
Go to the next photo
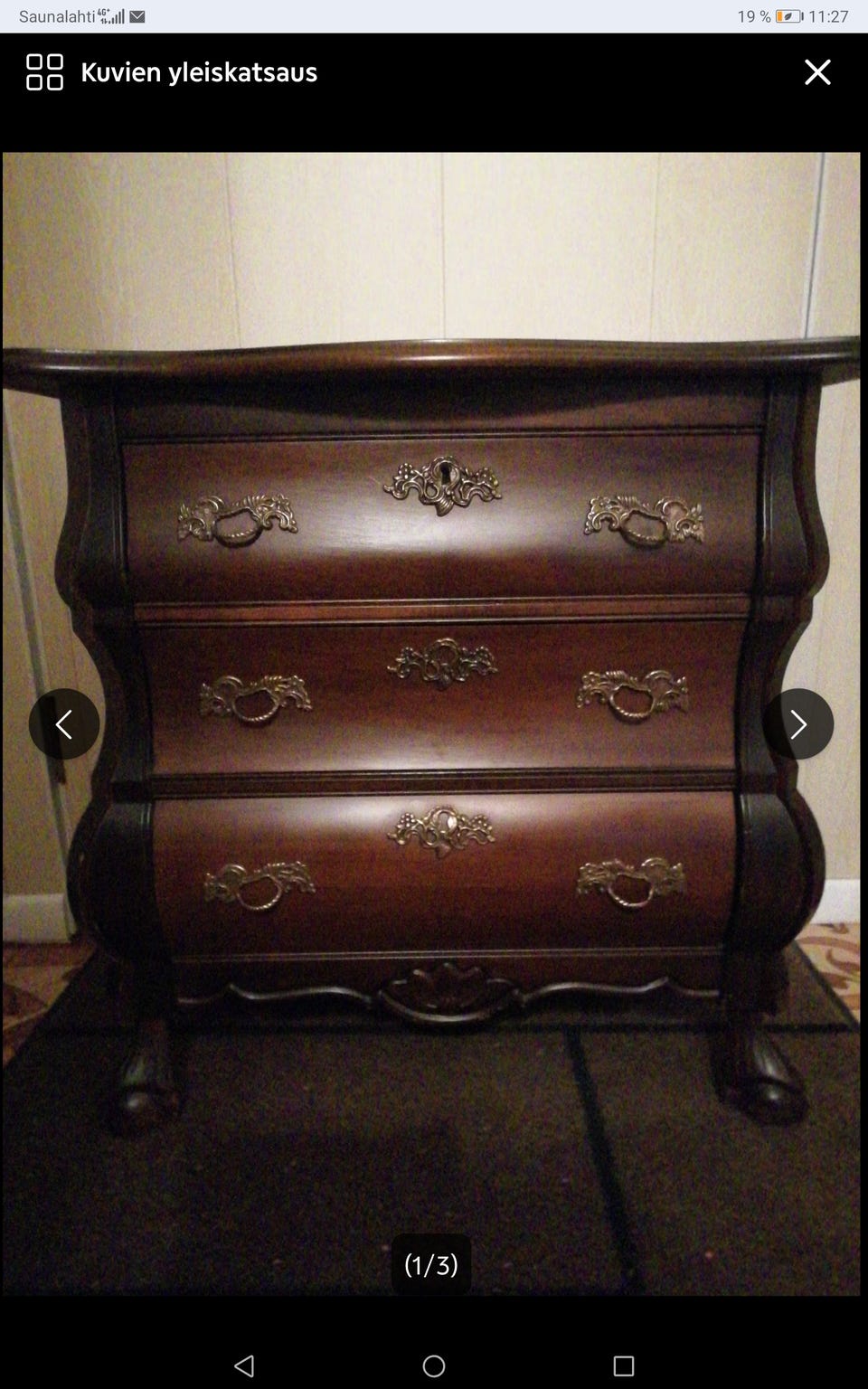tap(797, 724)
